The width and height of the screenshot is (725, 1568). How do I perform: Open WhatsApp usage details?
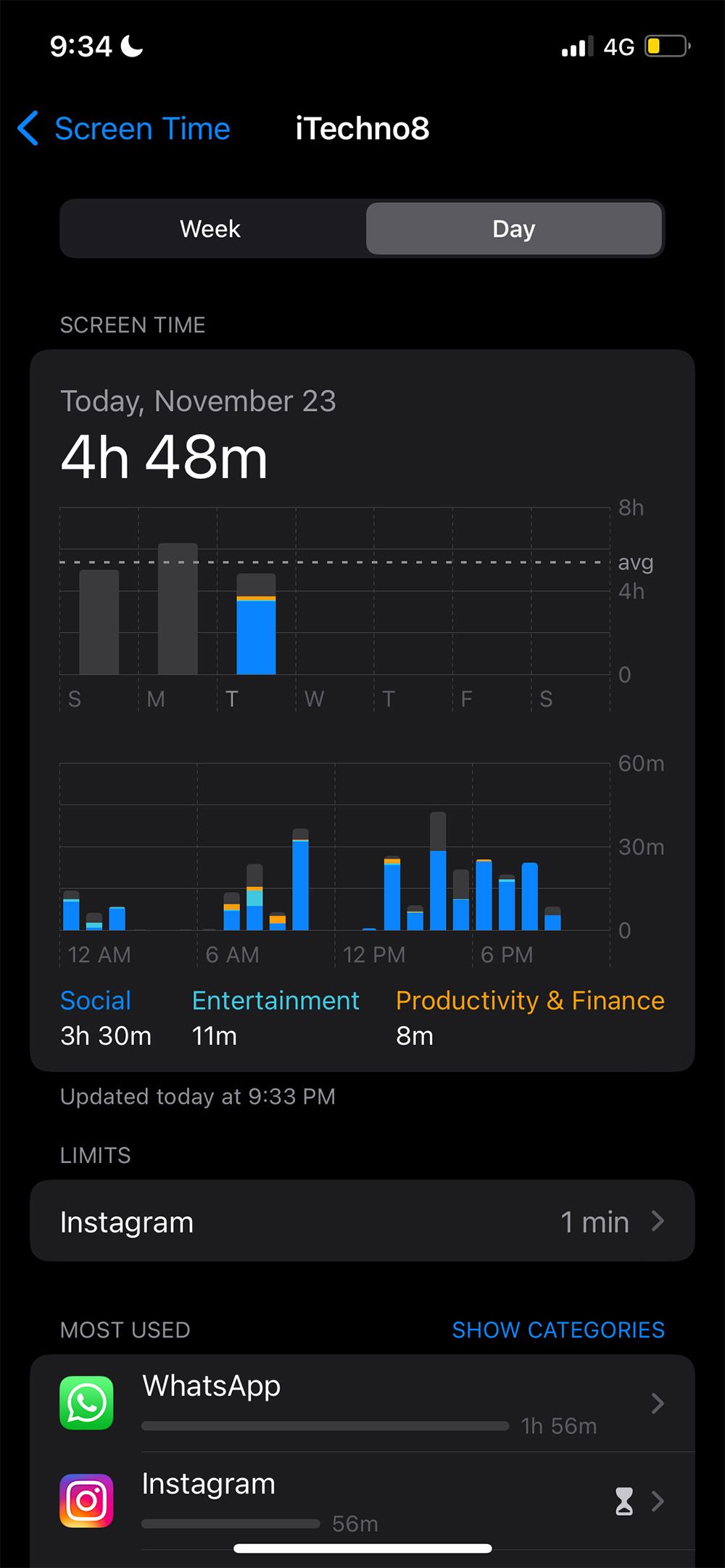[x=362, y=1404]
